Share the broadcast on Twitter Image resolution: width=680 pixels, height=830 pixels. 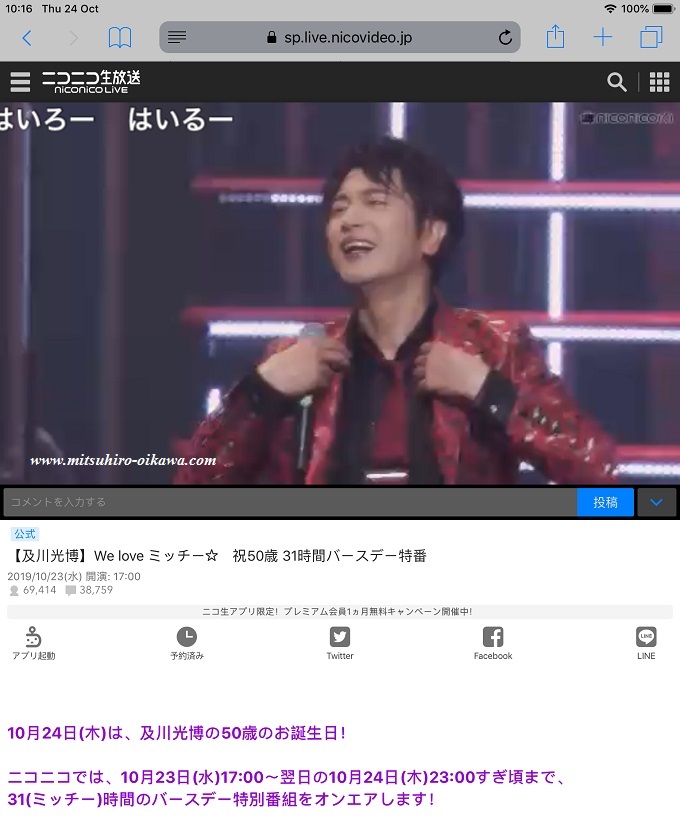340,643
